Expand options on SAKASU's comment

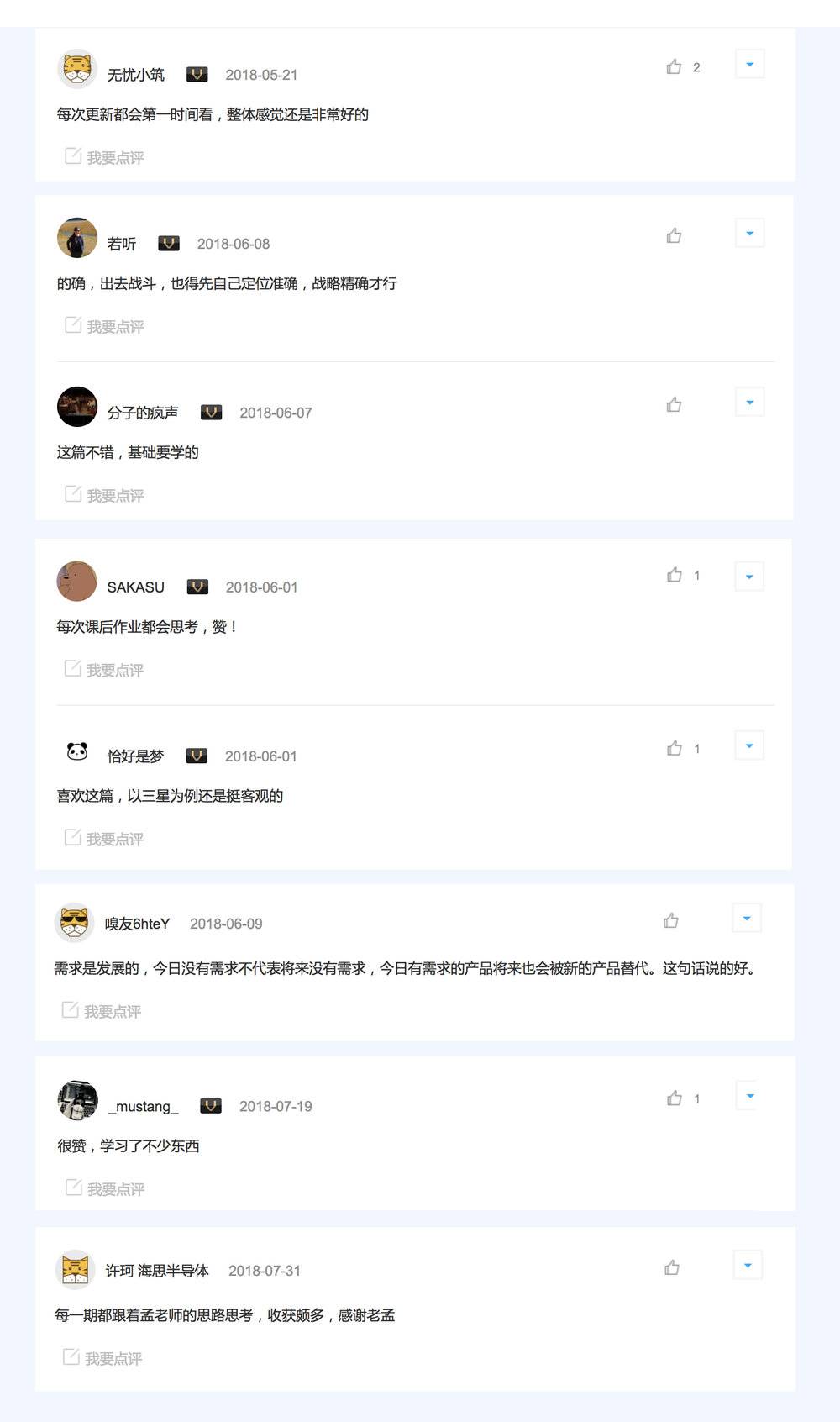click(748, 577)
